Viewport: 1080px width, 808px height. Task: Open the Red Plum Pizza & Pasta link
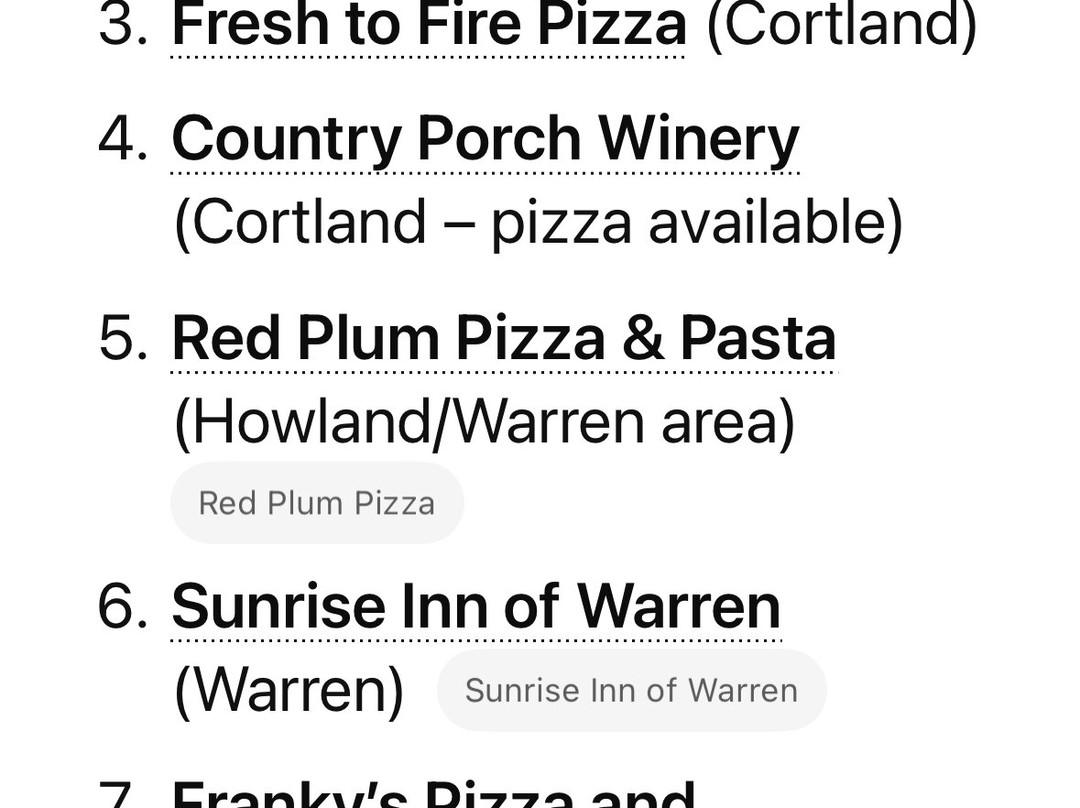click(504, 338)
